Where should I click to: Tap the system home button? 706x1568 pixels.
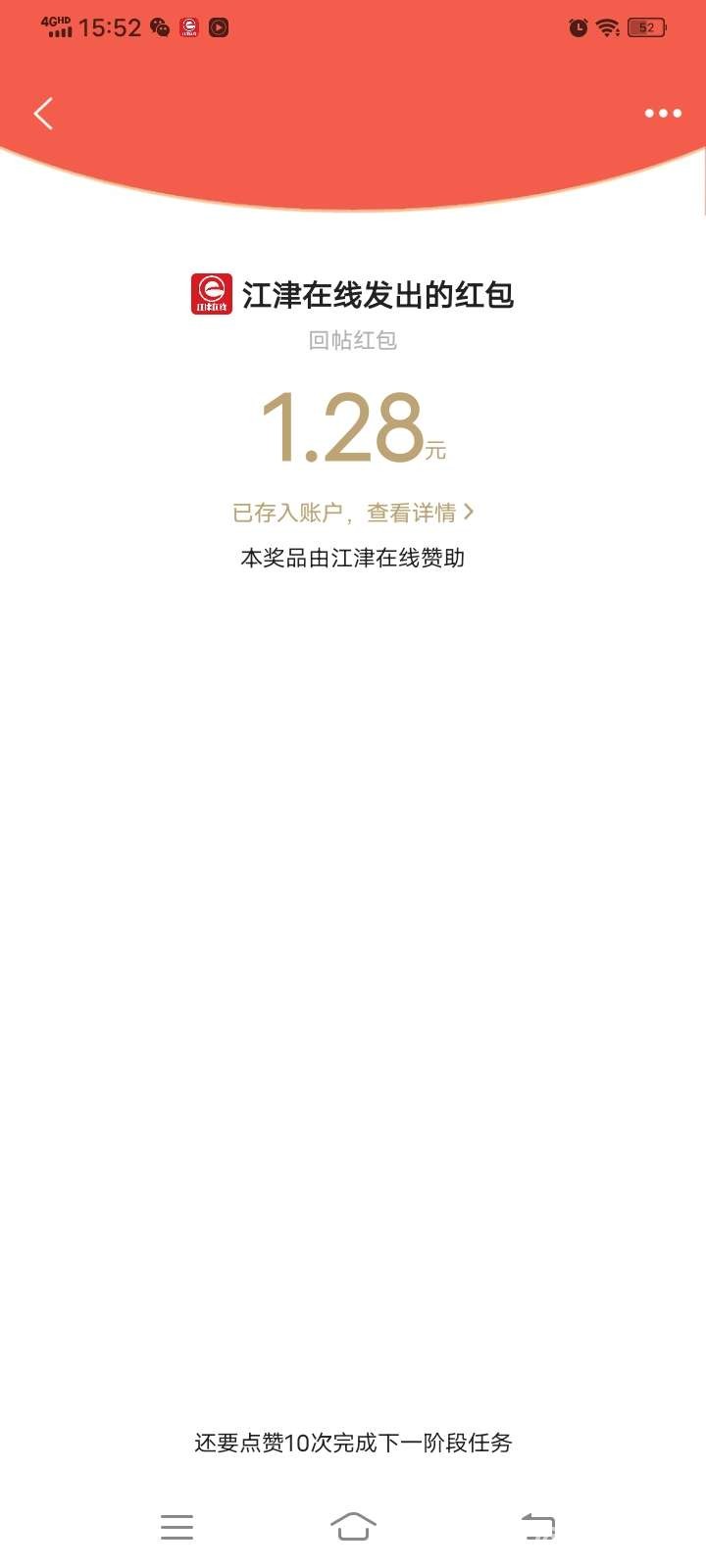353,1526
